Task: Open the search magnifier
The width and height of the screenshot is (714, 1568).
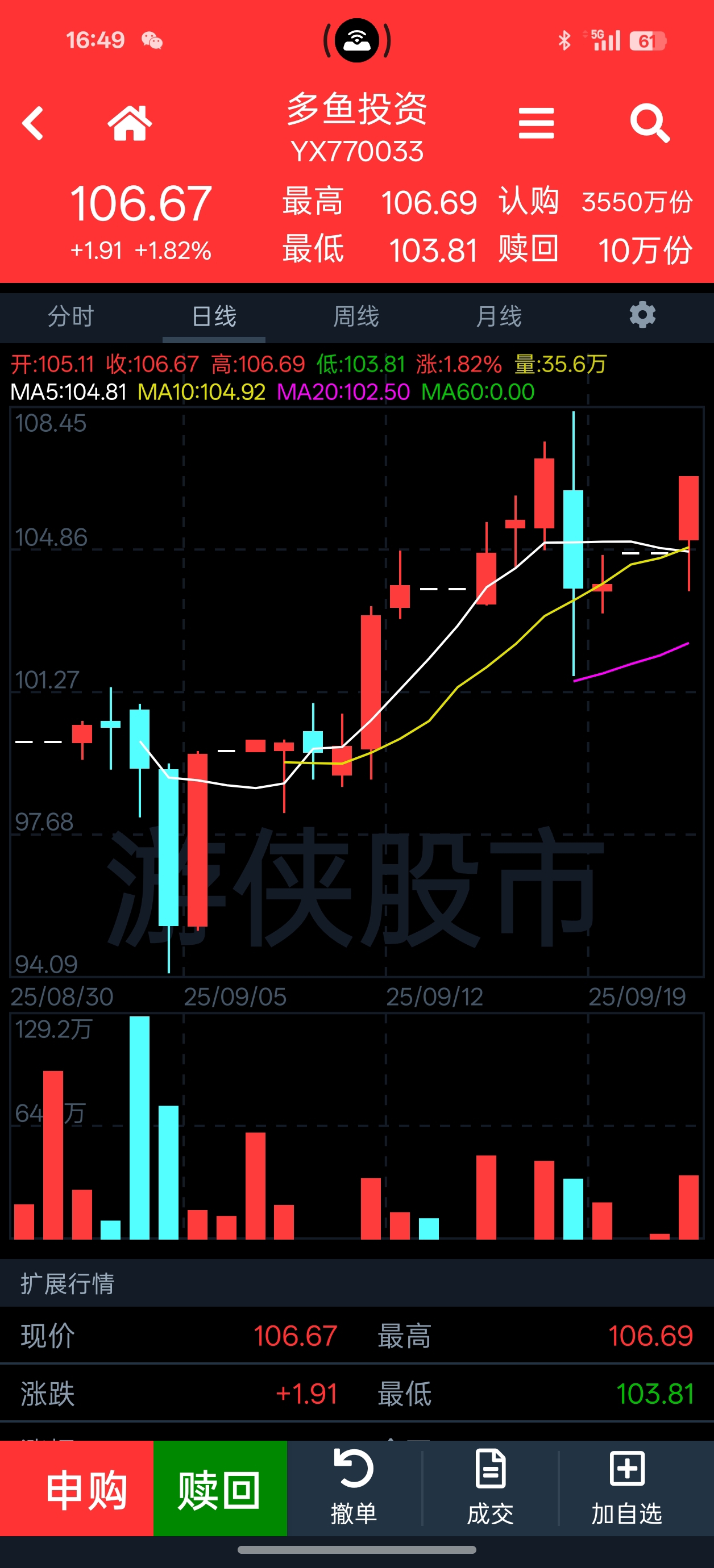Action: tap(649, 124)
